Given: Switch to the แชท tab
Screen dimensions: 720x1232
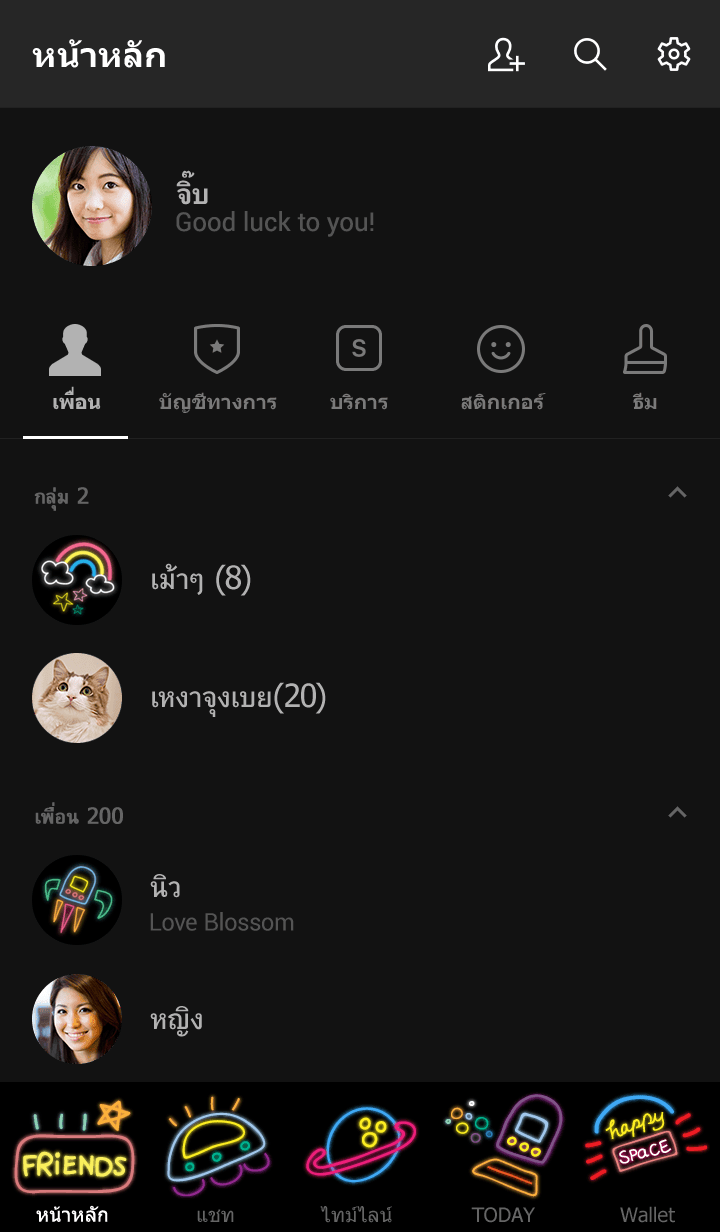Looking at the screenshot, I should 216,1158.
